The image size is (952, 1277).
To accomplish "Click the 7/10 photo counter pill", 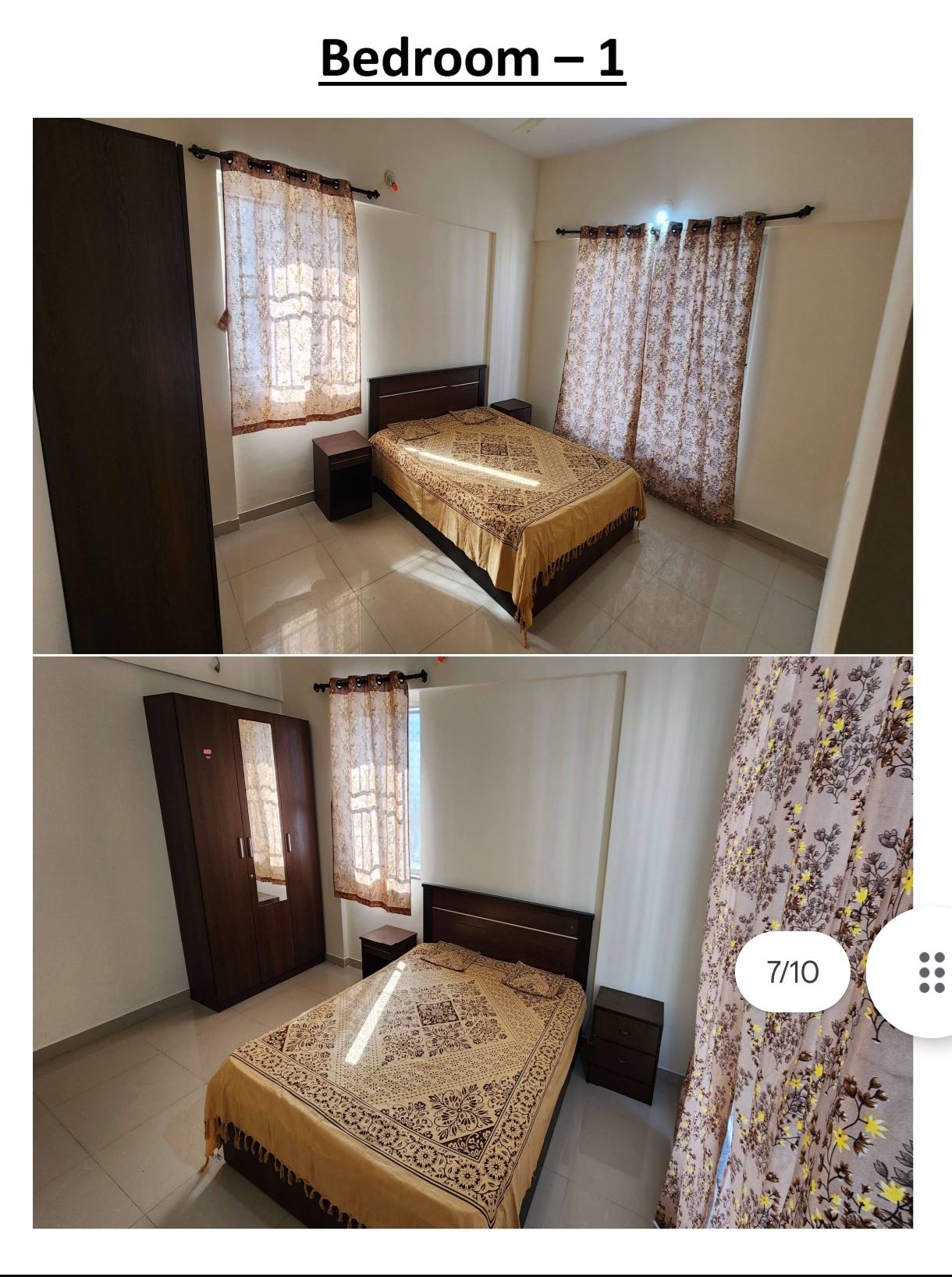I will coord(792,970).
